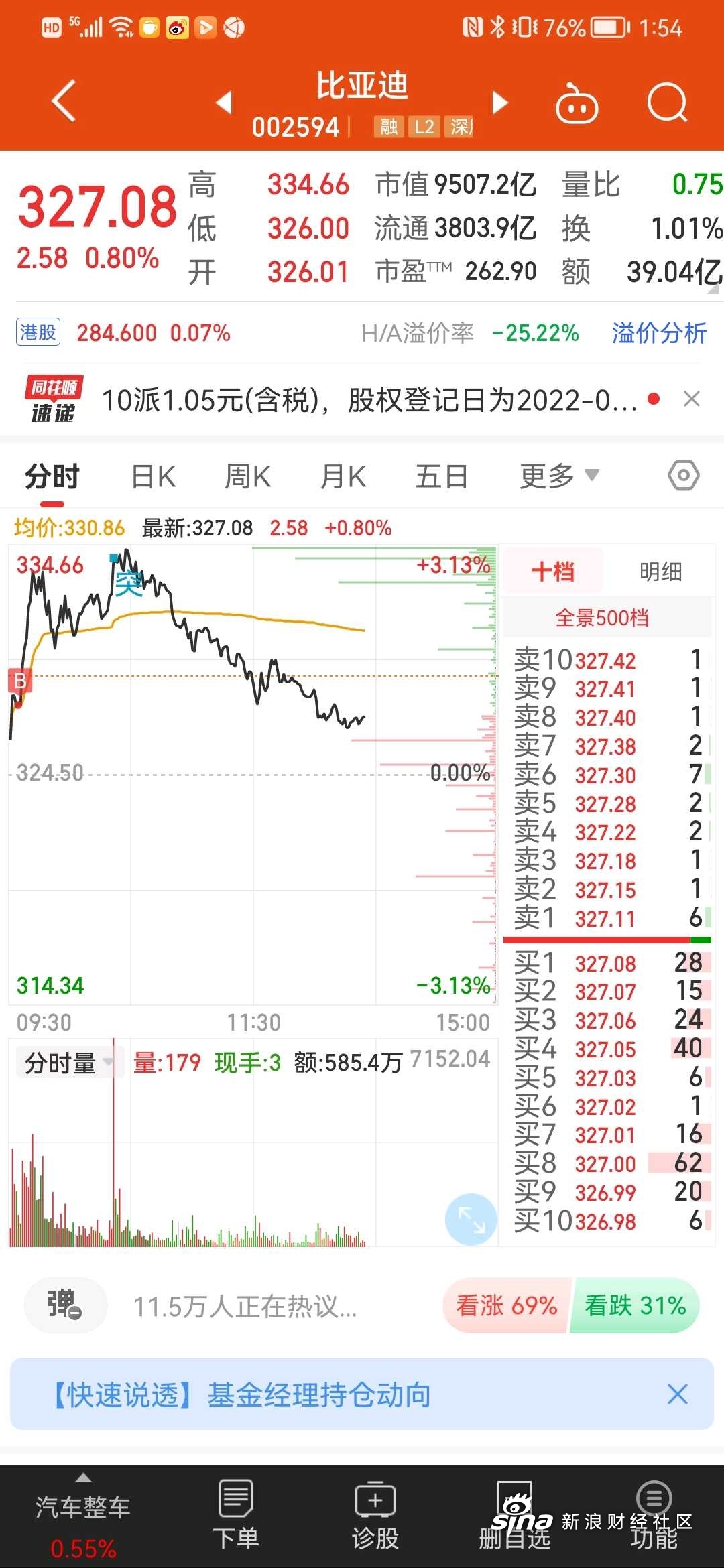Switch to the 日K chart tab
The height and width of the screenshot is (1568, 724).
[154, 477]
